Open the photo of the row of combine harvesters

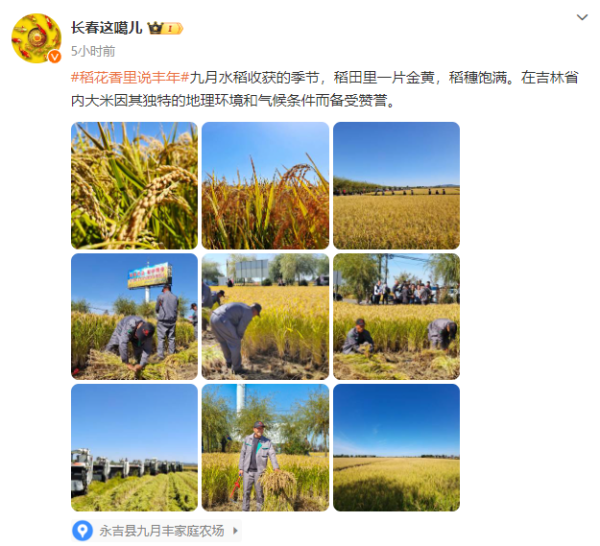coord(134,447)
